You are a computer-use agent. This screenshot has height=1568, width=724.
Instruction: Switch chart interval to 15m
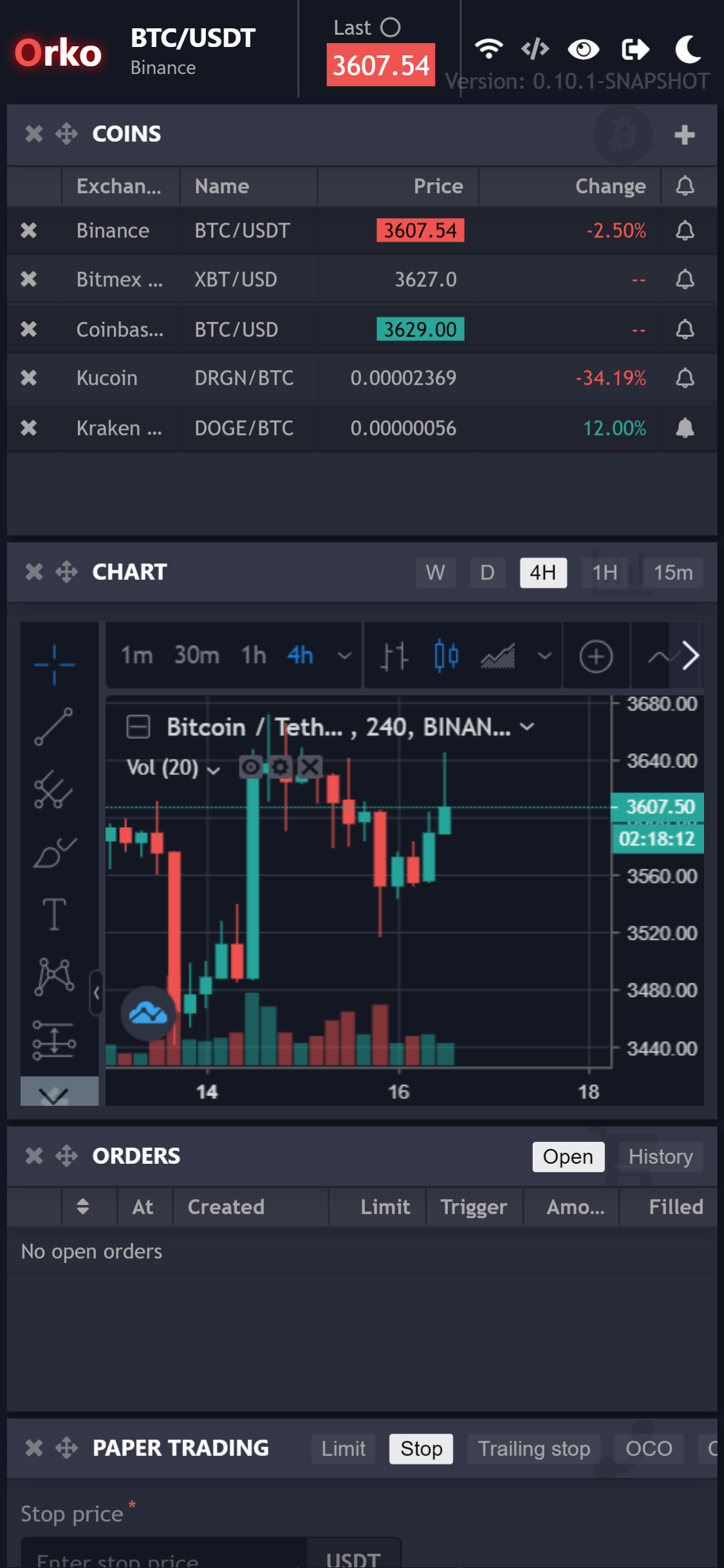(673, 572)
